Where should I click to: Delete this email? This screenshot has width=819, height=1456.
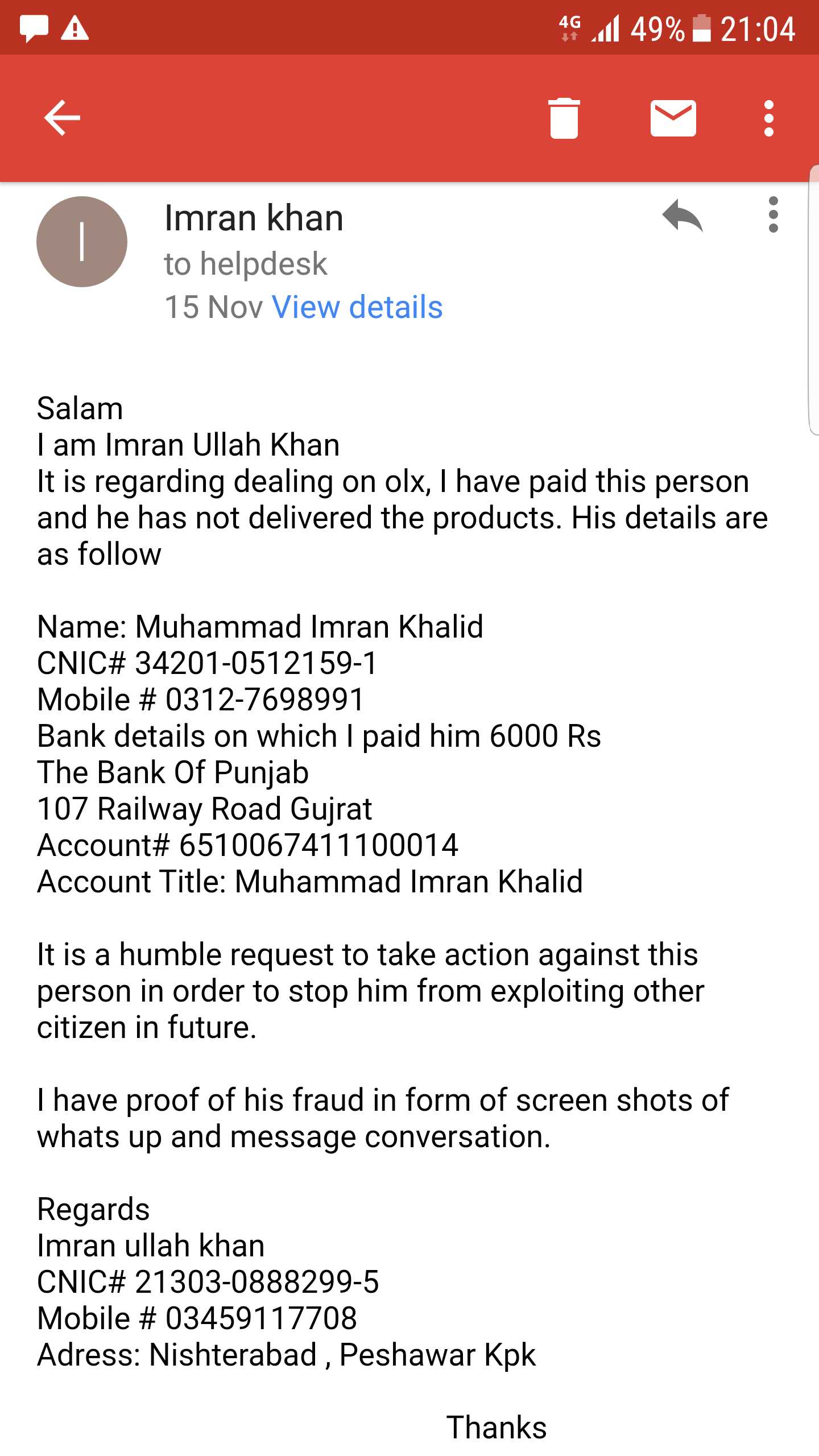(564, 118)
